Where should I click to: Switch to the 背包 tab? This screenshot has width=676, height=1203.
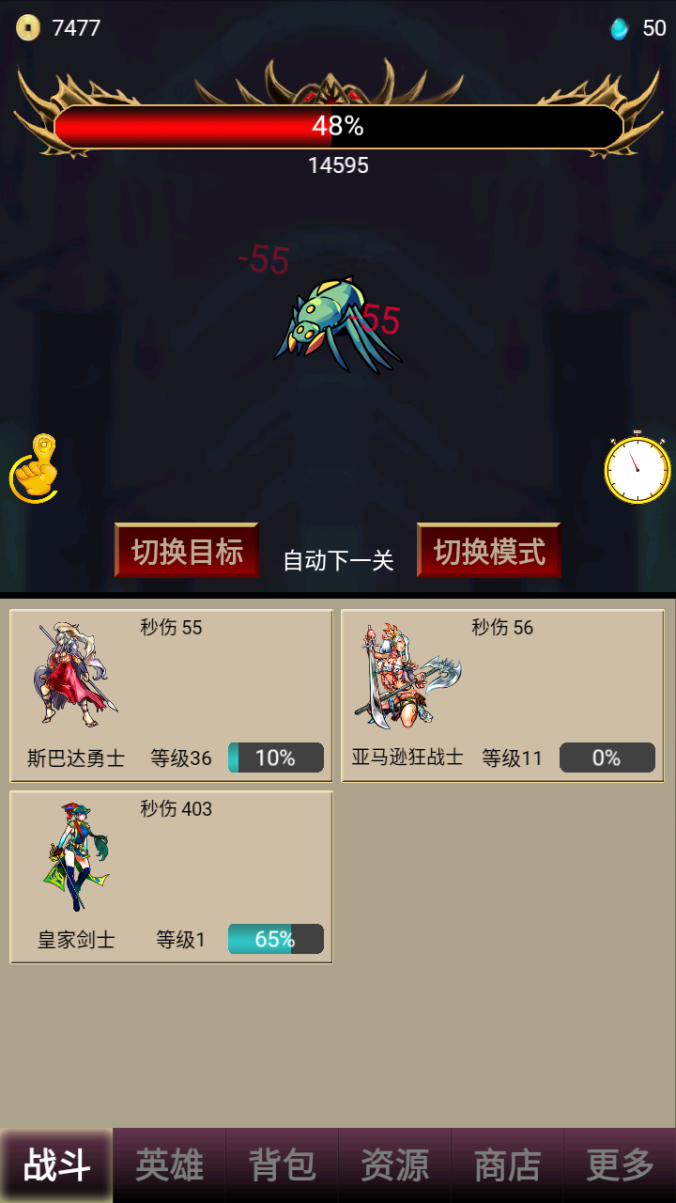[x=282, y=1165]
